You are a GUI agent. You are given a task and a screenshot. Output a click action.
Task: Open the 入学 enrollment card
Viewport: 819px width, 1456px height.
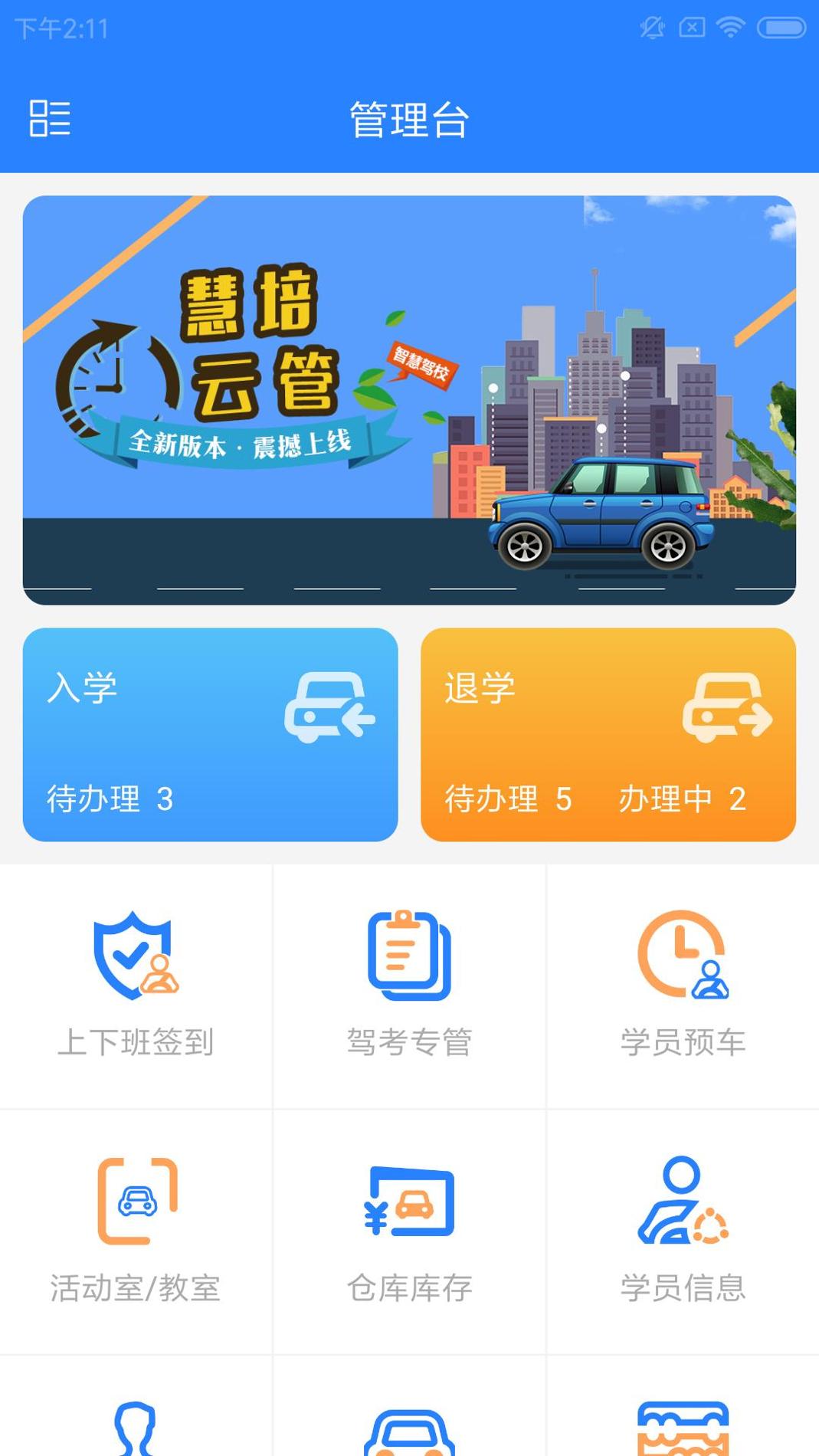click(211, 734)
